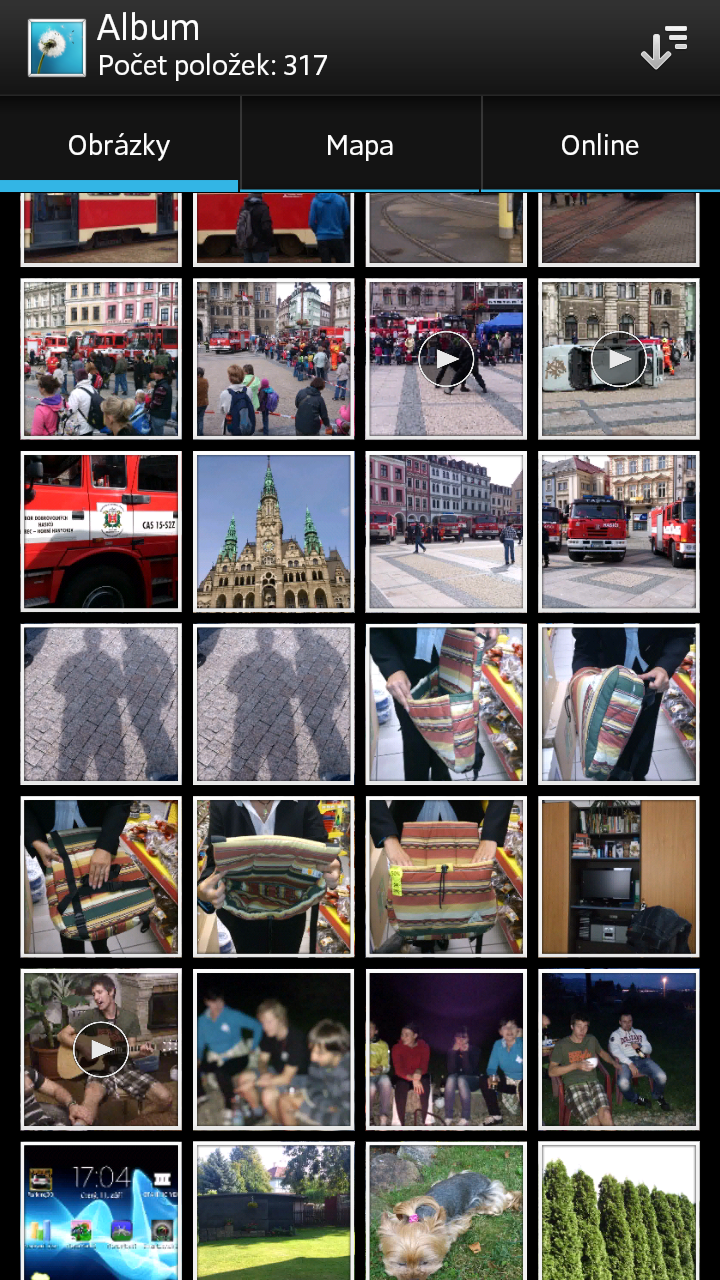Open the Yorkshire terrier photo
720x1280 pixels.
(x=446, y=1212)
